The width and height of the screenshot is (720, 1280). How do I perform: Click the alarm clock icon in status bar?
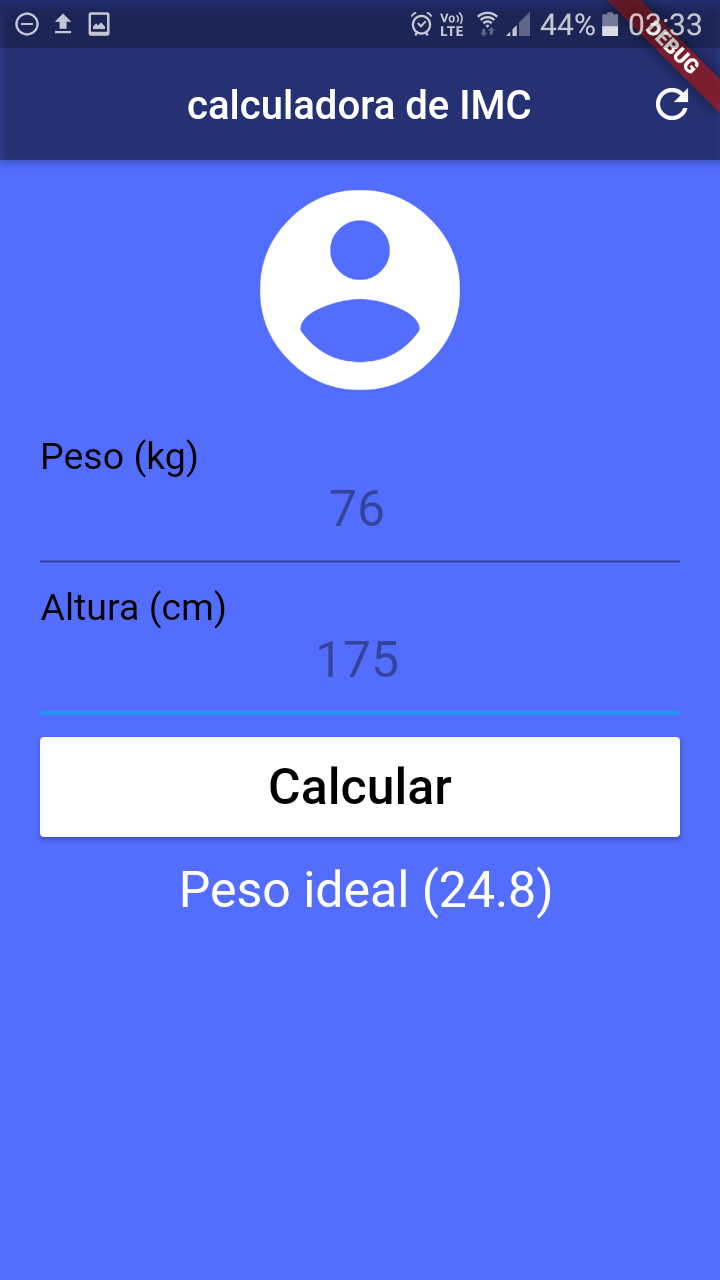(421, 24)
